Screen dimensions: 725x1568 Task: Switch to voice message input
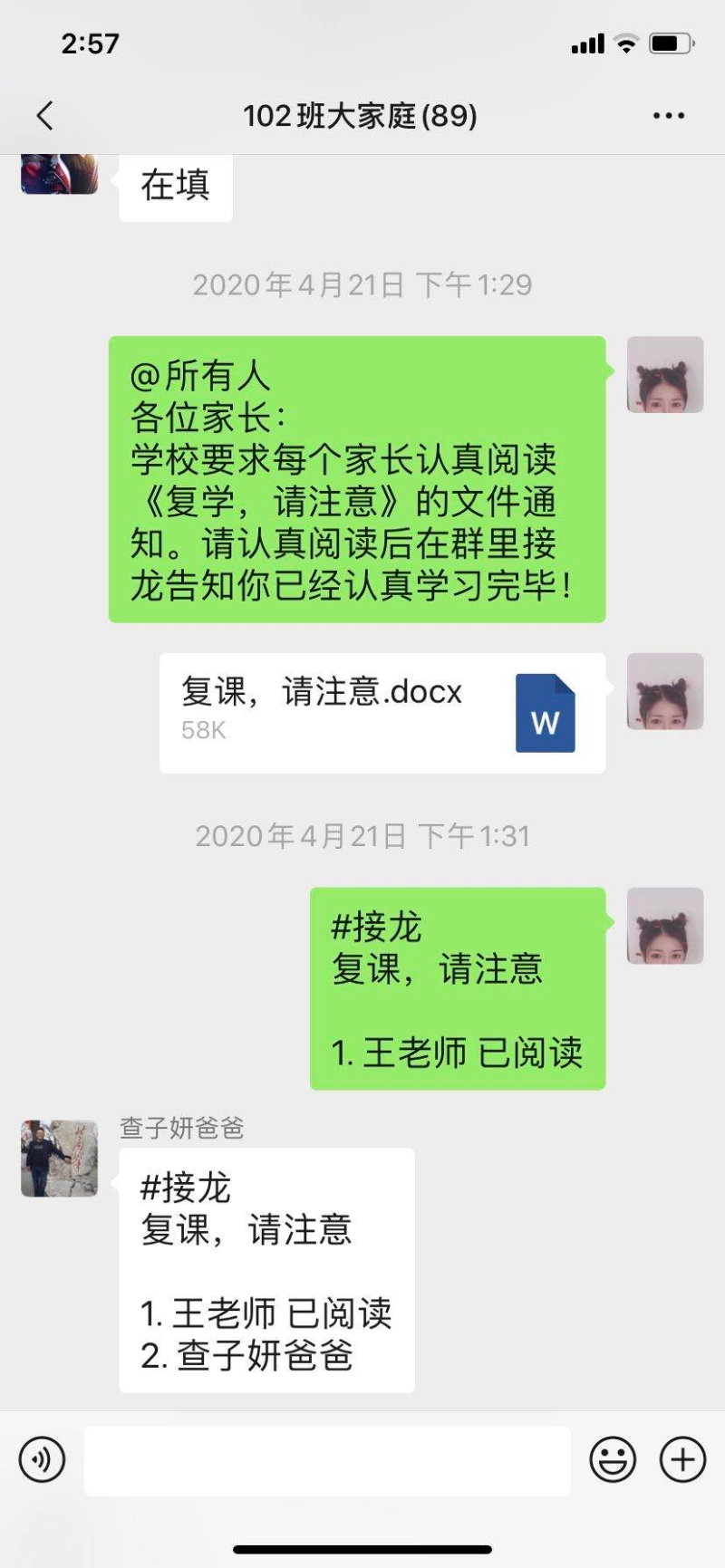42,1460
